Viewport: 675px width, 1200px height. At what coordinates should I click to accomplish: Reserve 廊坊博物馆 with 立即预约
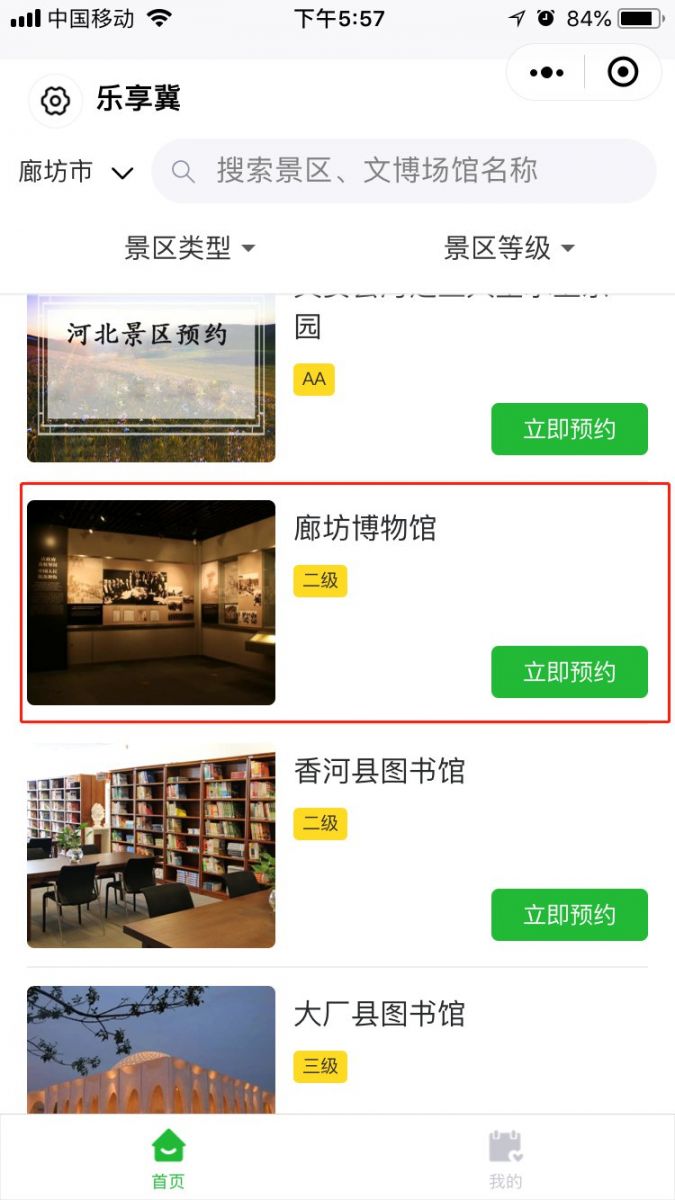(569, 672)
